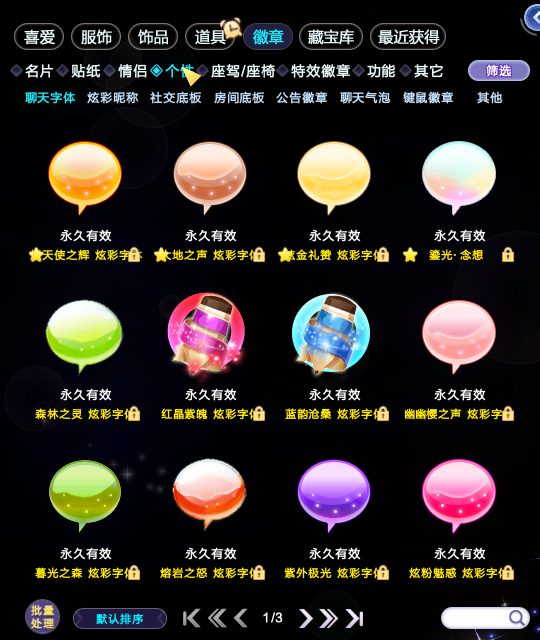Screen dimensions: 540x640
Task: Select the 红晶紫魄 badge item
Action: [x=207, y=334]
